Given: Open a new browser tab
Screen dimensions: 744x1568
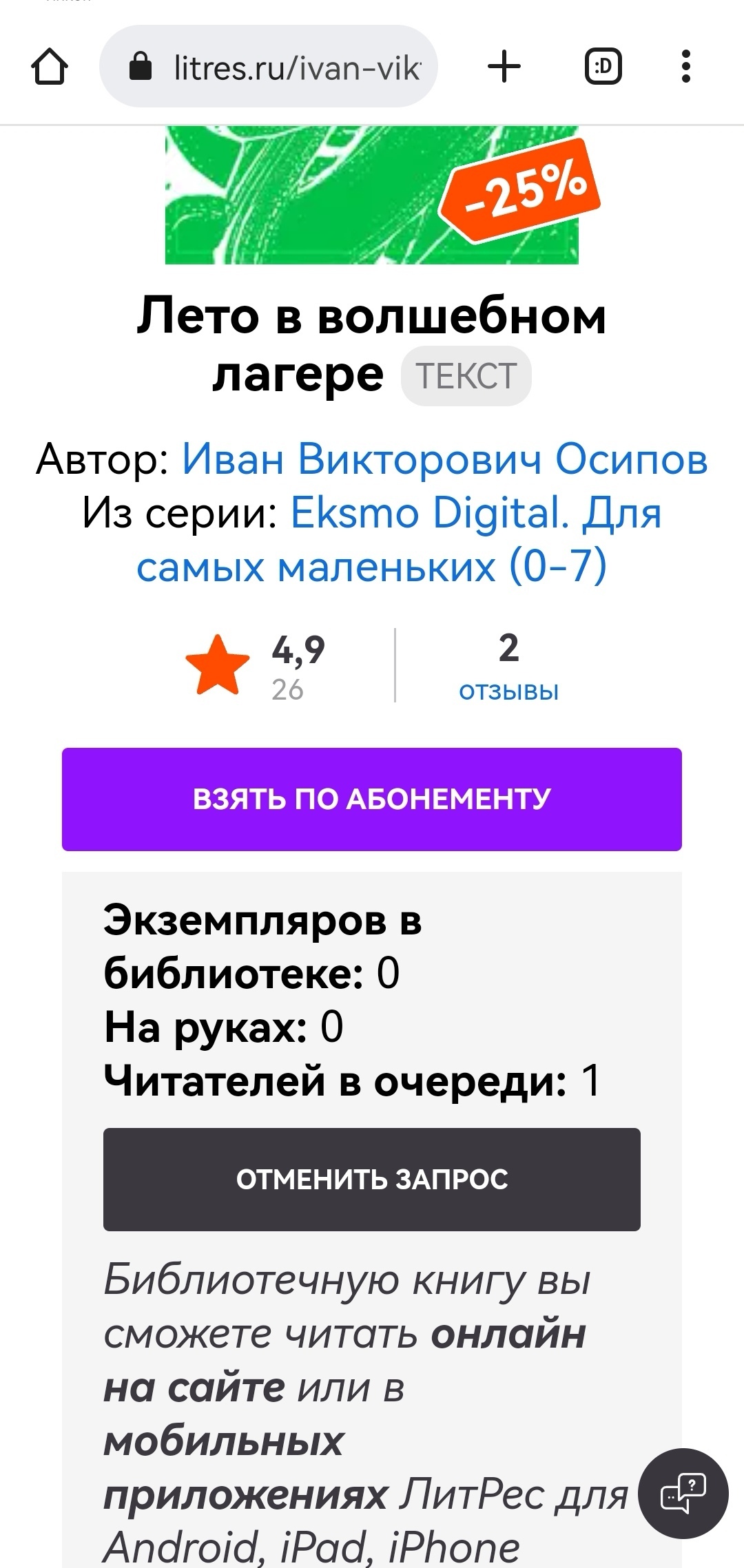Looking at the screenshot, I should [x=504, y=67].
